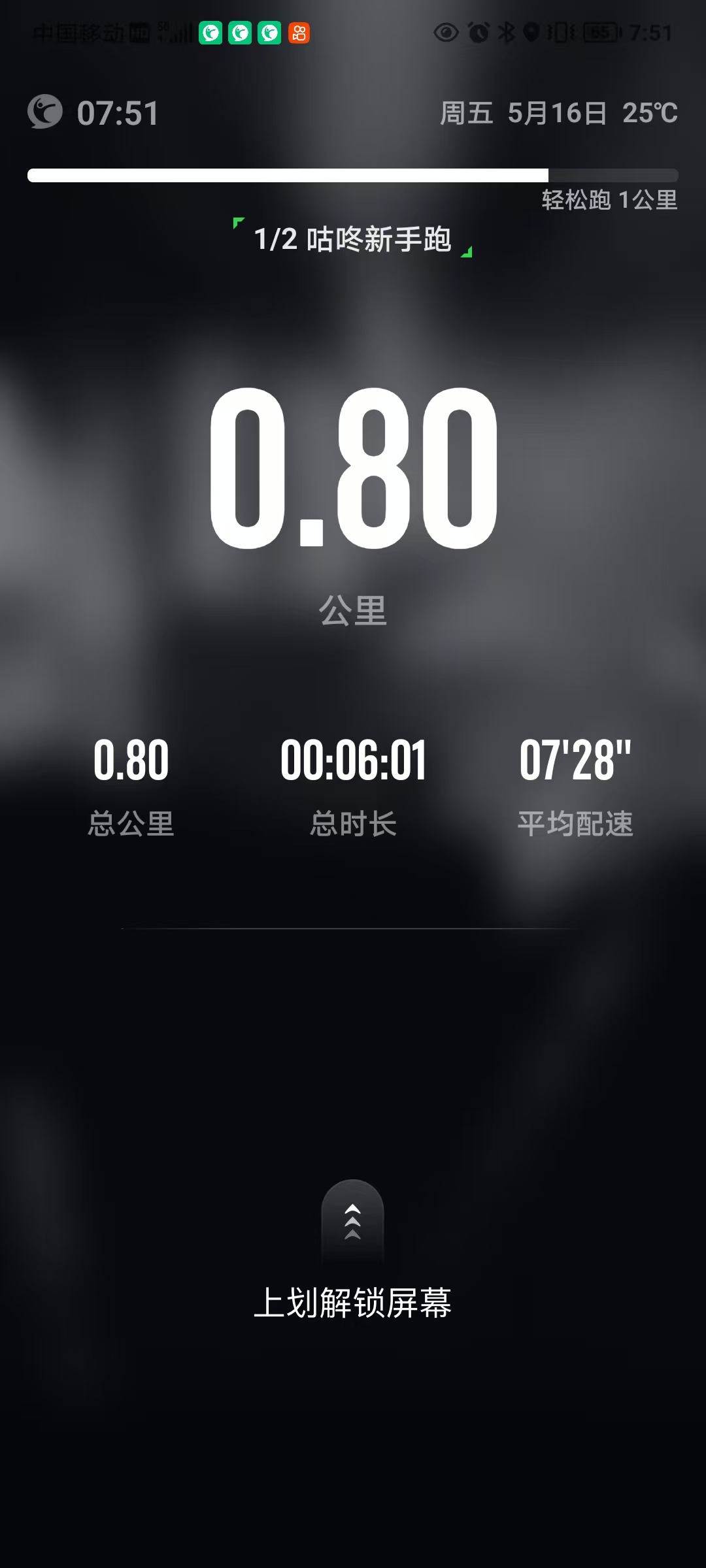
Task: Tap the up-arrow unlock handle
Action: pyautogui.click(x=352, y=1220)
